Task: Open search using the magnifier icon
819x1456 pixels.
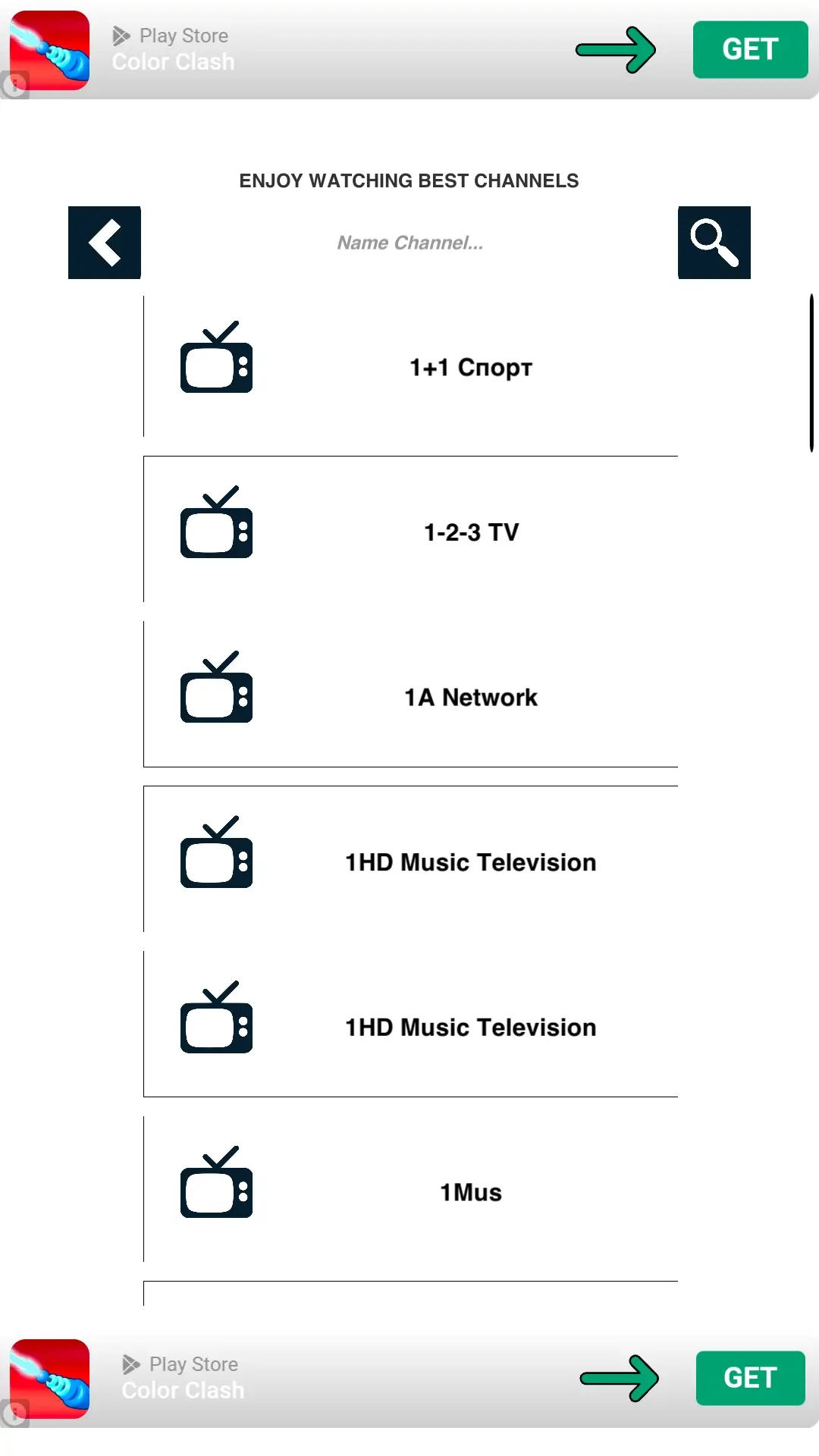Action: pyautogui.click(x=714, y=242)
